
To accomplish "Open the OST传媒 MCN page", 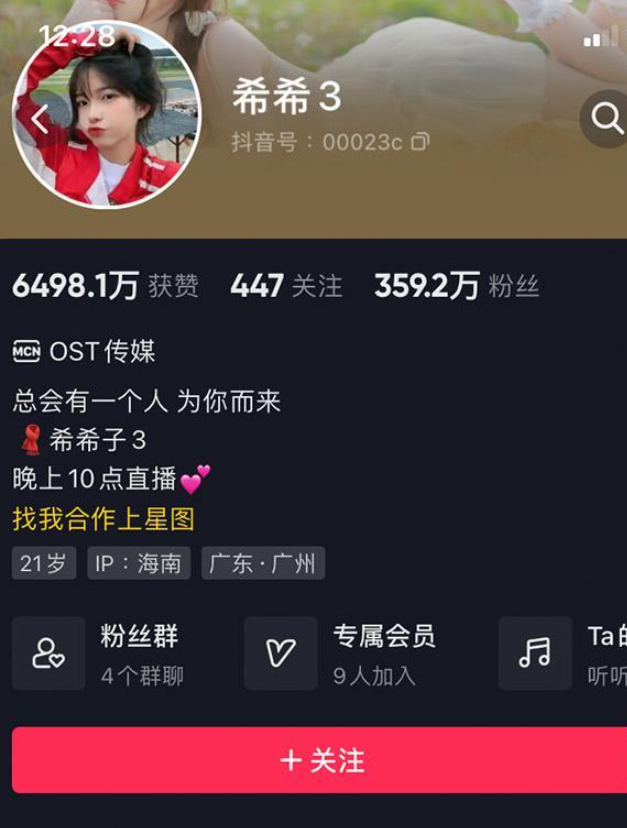I will click(x=85, y=351).
